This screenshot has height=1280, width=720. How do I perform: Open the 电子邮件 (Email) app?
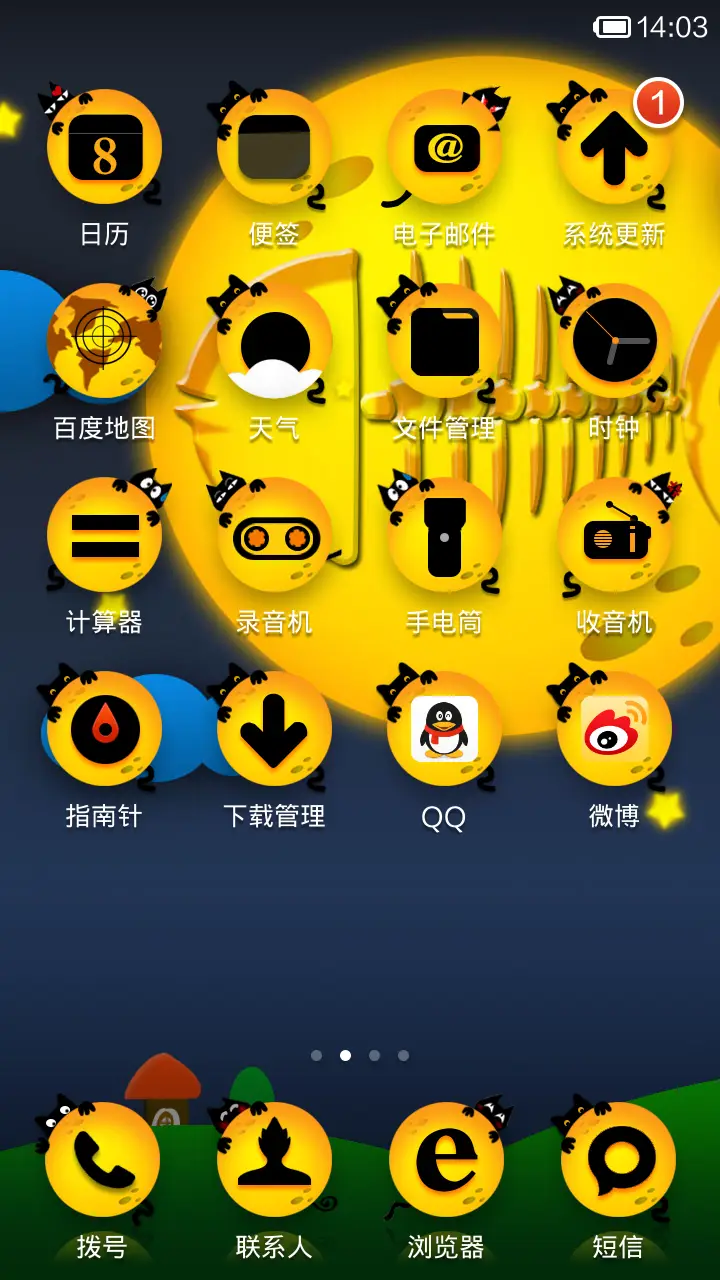(x=444, y=145)
